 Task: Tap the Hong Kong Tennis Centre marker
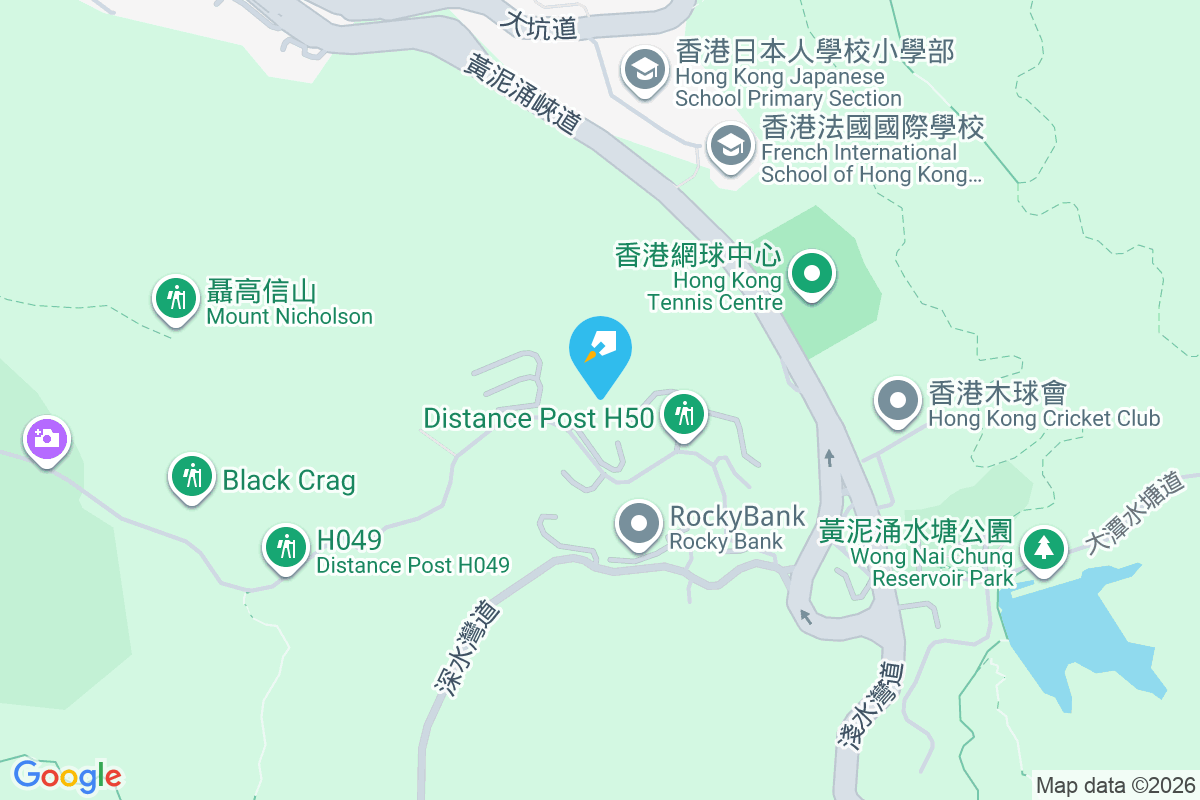click(812, 273)
